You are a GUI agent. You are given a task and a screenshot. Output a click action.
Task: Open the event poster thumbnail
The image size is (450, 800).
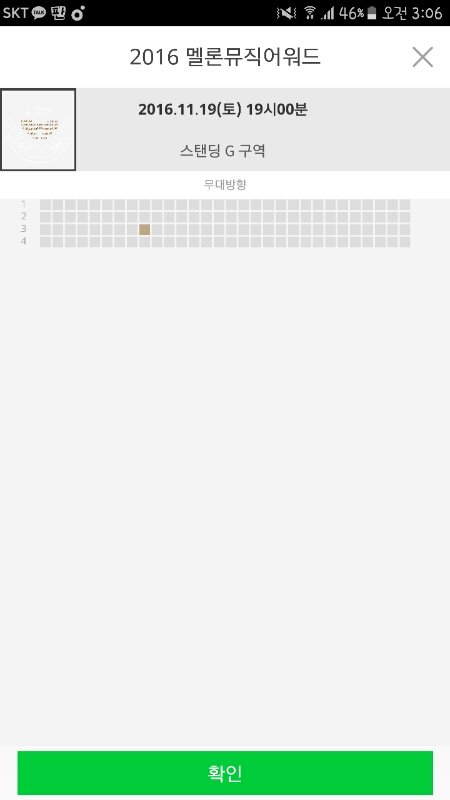38,130
